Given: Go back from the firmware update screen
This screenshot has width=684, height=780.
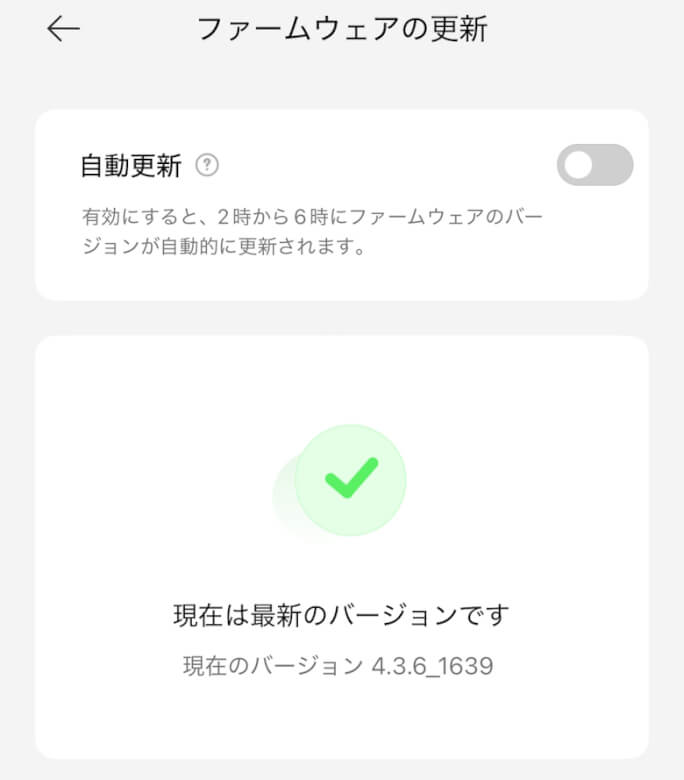Looking at the screenshot, I should (x=63, y=29).
